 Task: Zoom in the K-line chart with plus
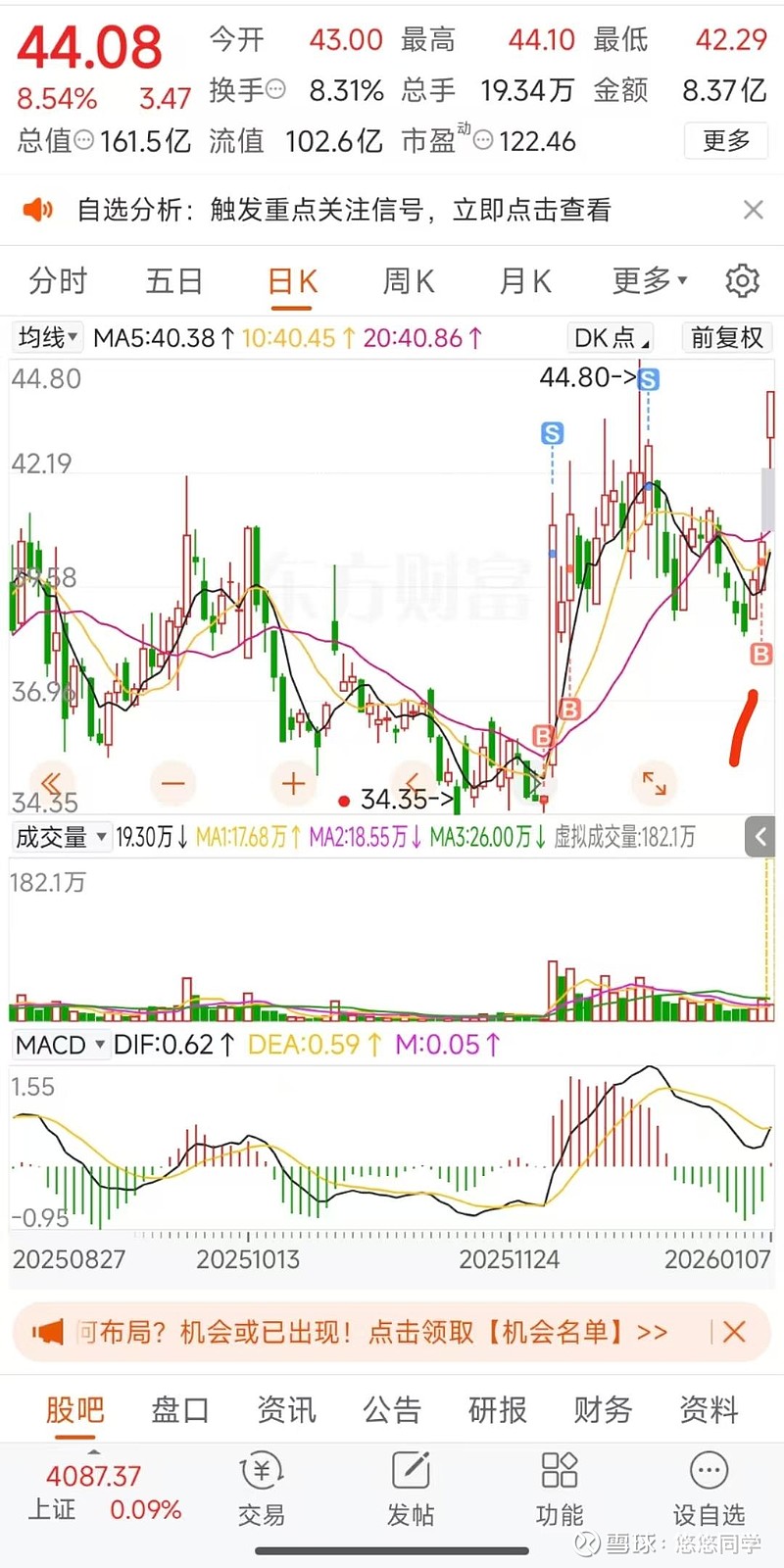coord(293,783)
